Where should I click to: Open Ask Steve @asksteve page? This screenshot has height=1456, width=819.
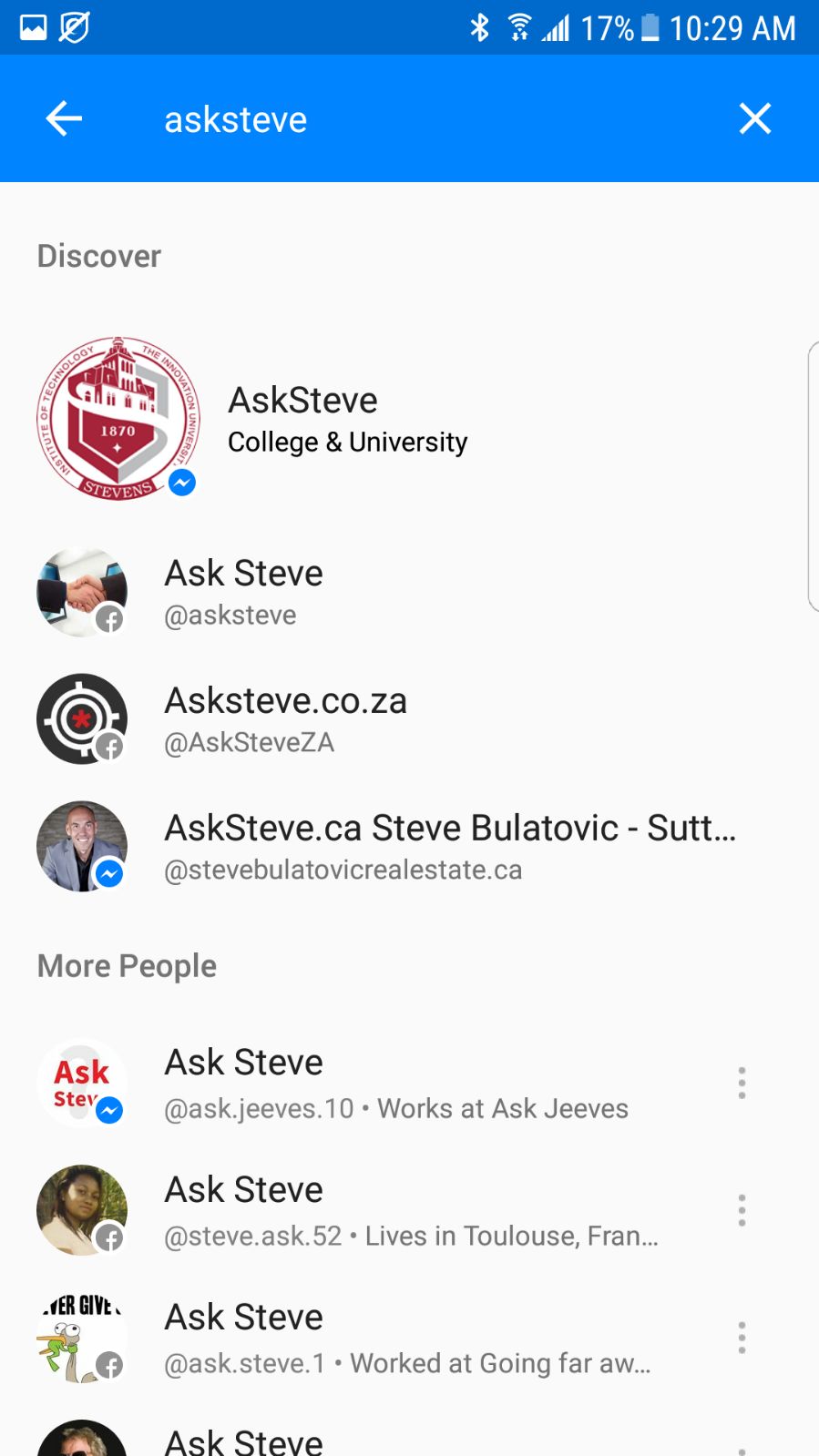[x=244, y=592]
